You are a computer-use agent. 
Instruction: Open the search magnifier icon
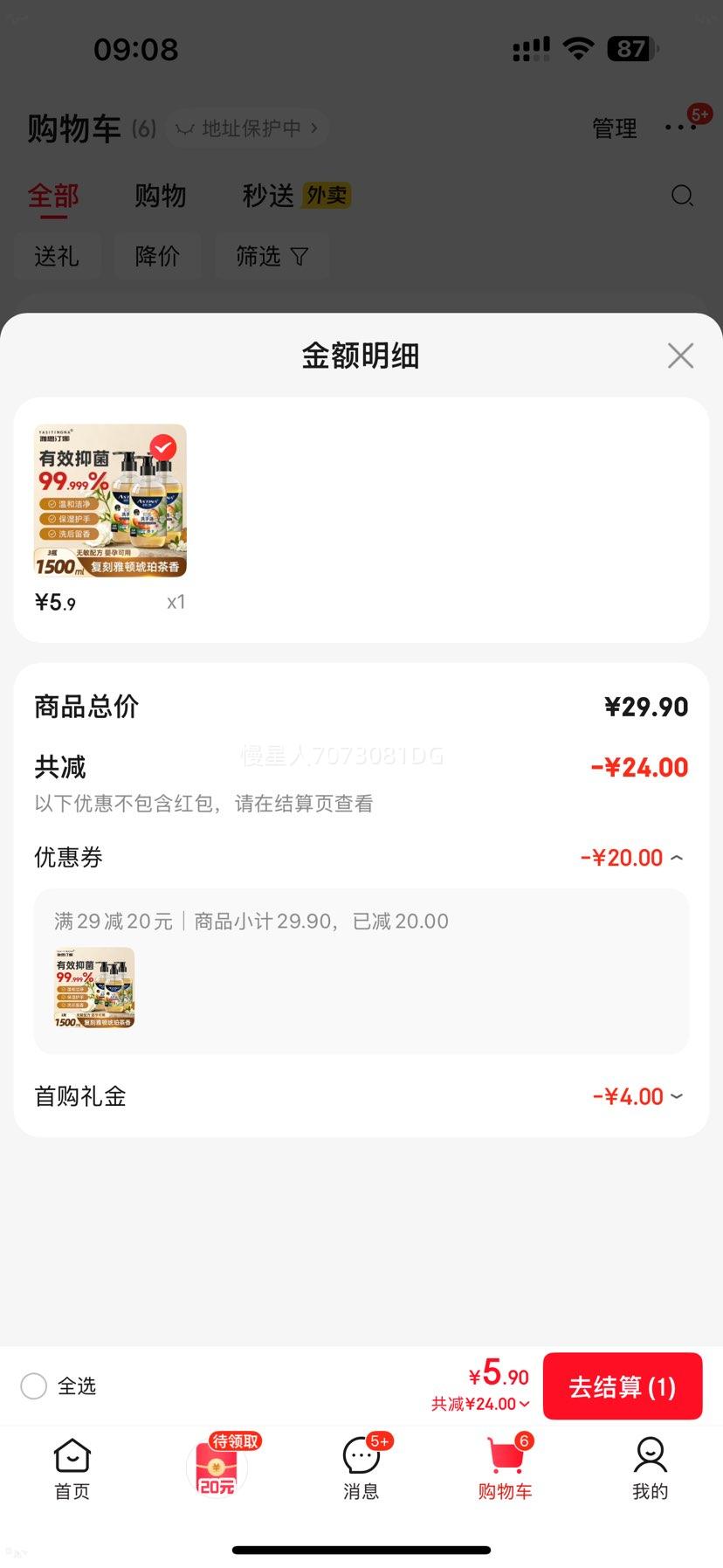[682, 196]
